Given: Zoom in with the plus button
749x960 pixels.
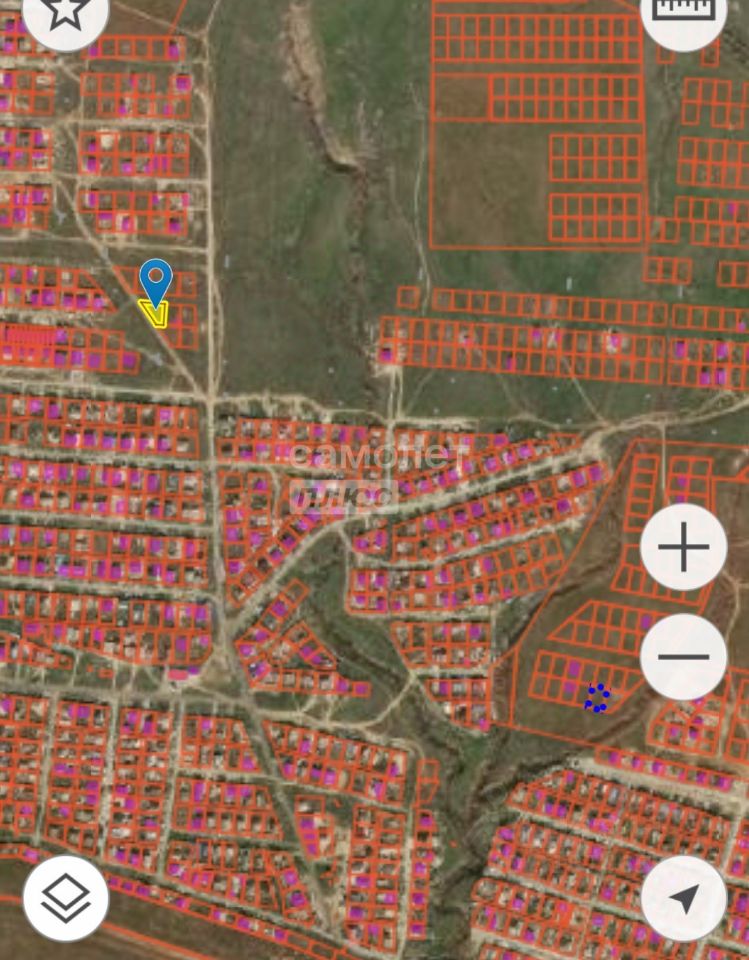Looking at the screenshot, I should coord(683,547).
